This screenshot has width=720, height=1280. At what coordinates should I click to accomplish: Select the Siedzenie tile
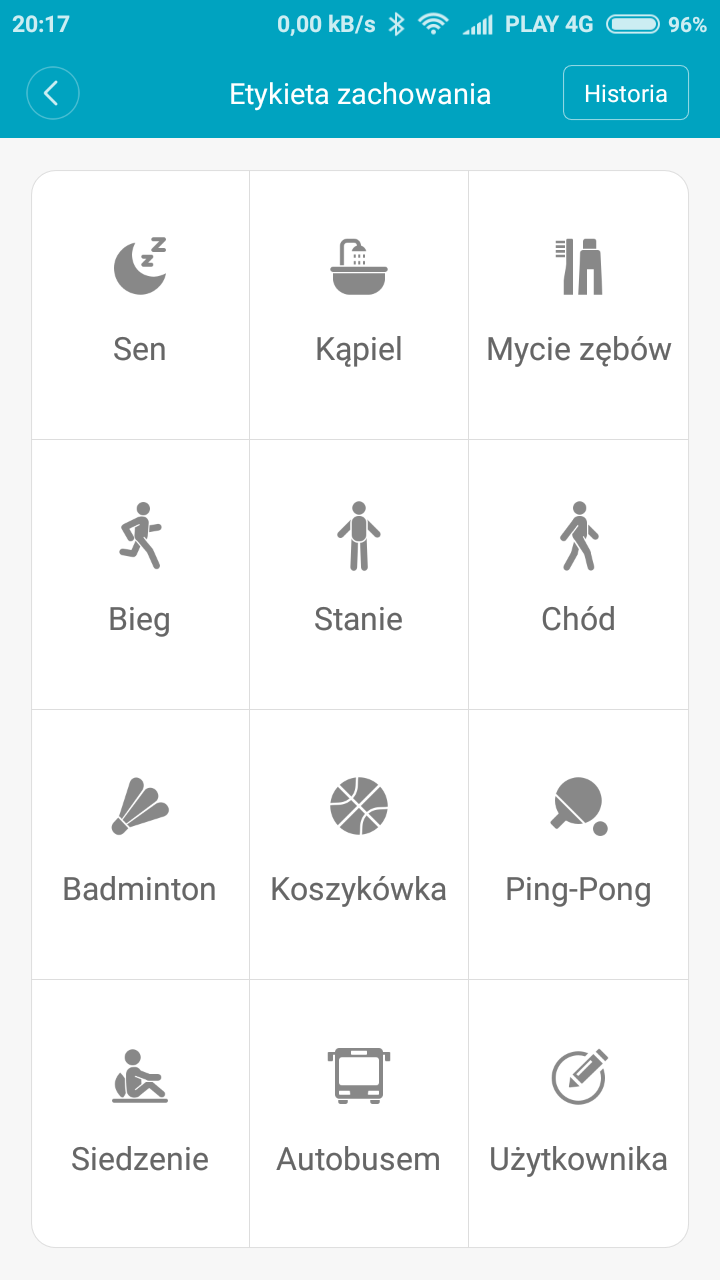pos(140,1113)
